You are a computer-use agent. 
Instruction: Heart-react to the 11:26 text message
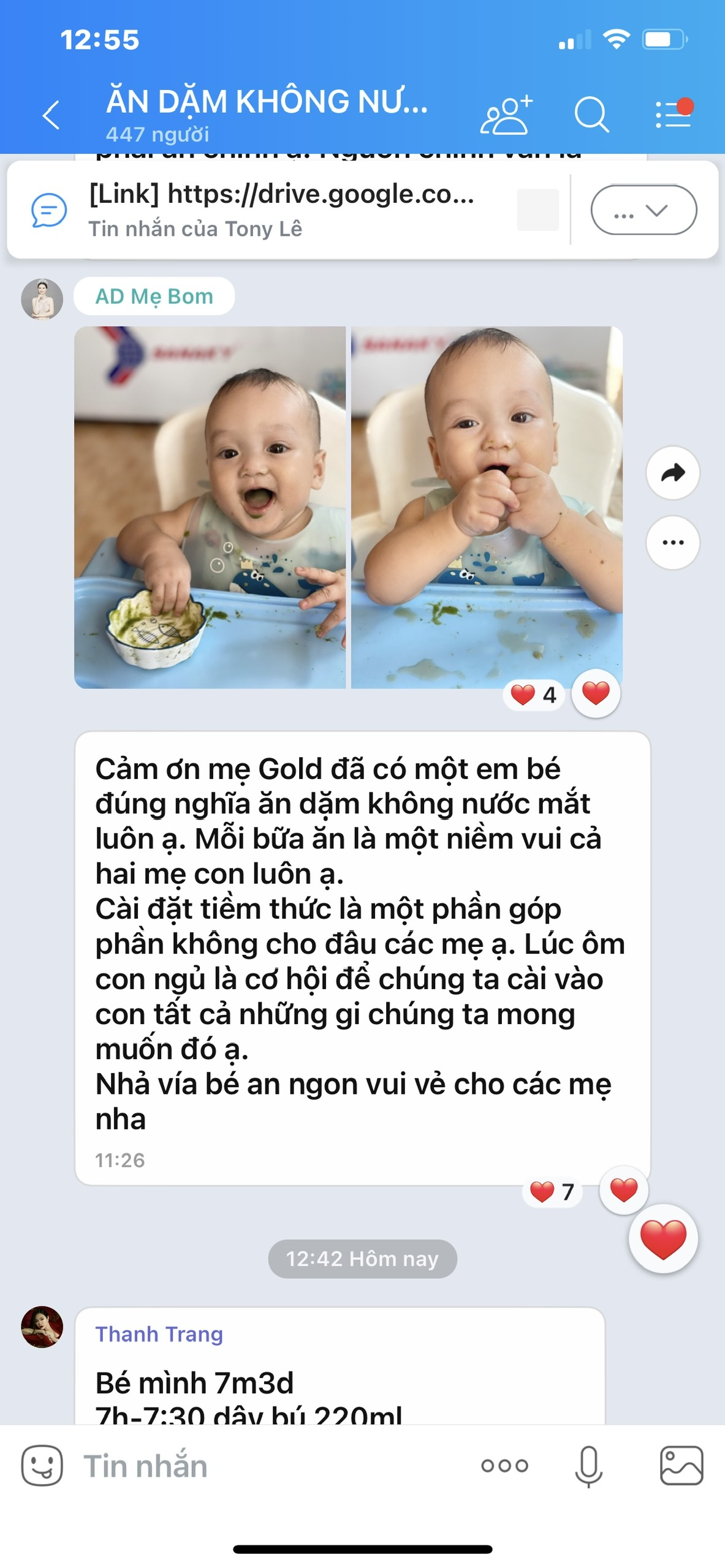point(624,1190)
